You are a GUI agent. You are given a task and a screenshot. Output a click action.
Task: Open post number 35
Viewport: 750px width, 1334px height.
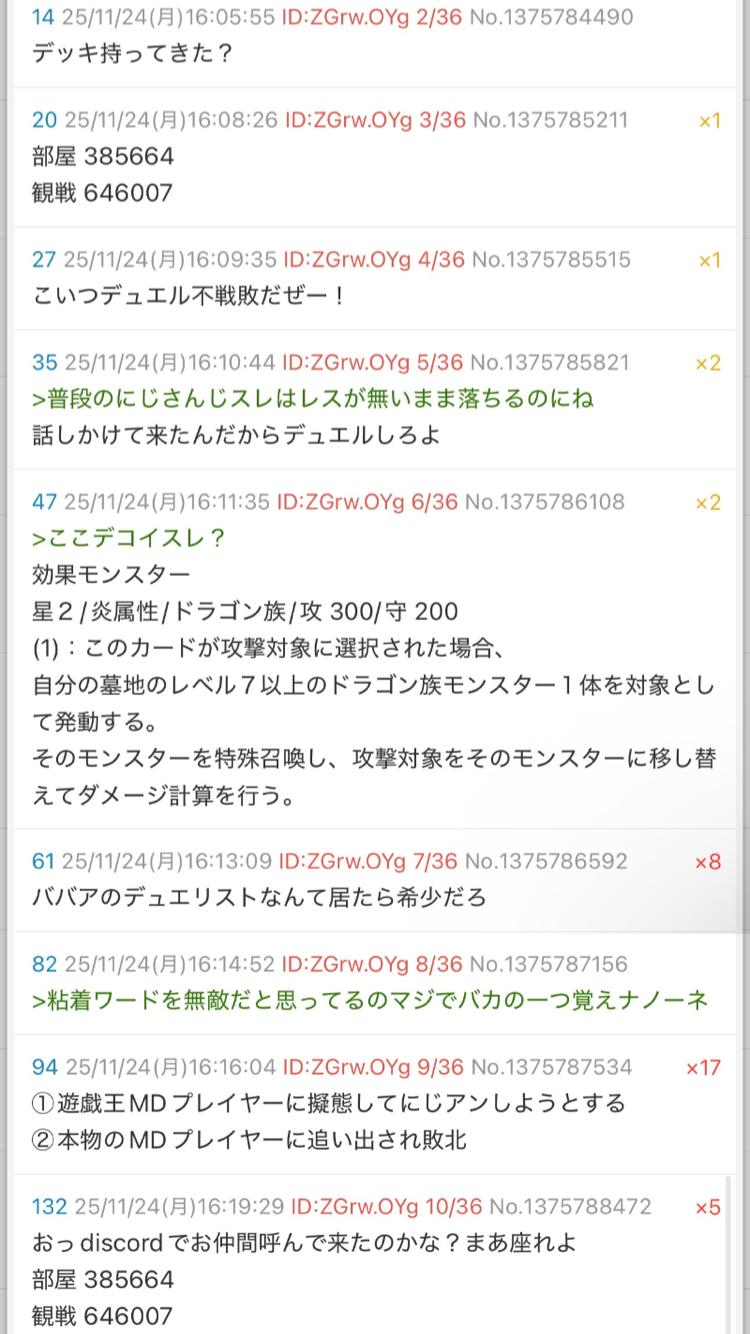point(44,362)
